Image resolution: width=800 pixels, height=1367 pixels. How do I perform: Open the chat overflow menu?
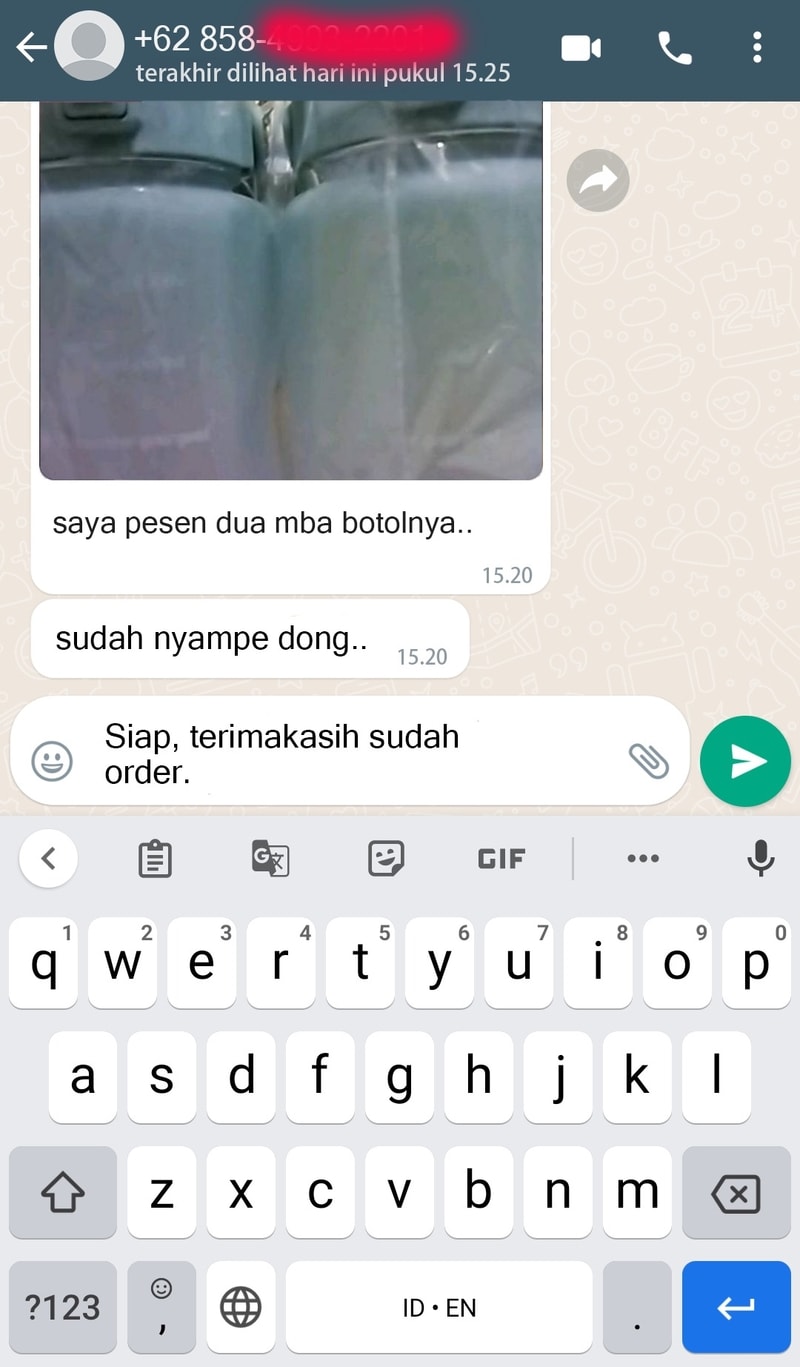(757, 48)
